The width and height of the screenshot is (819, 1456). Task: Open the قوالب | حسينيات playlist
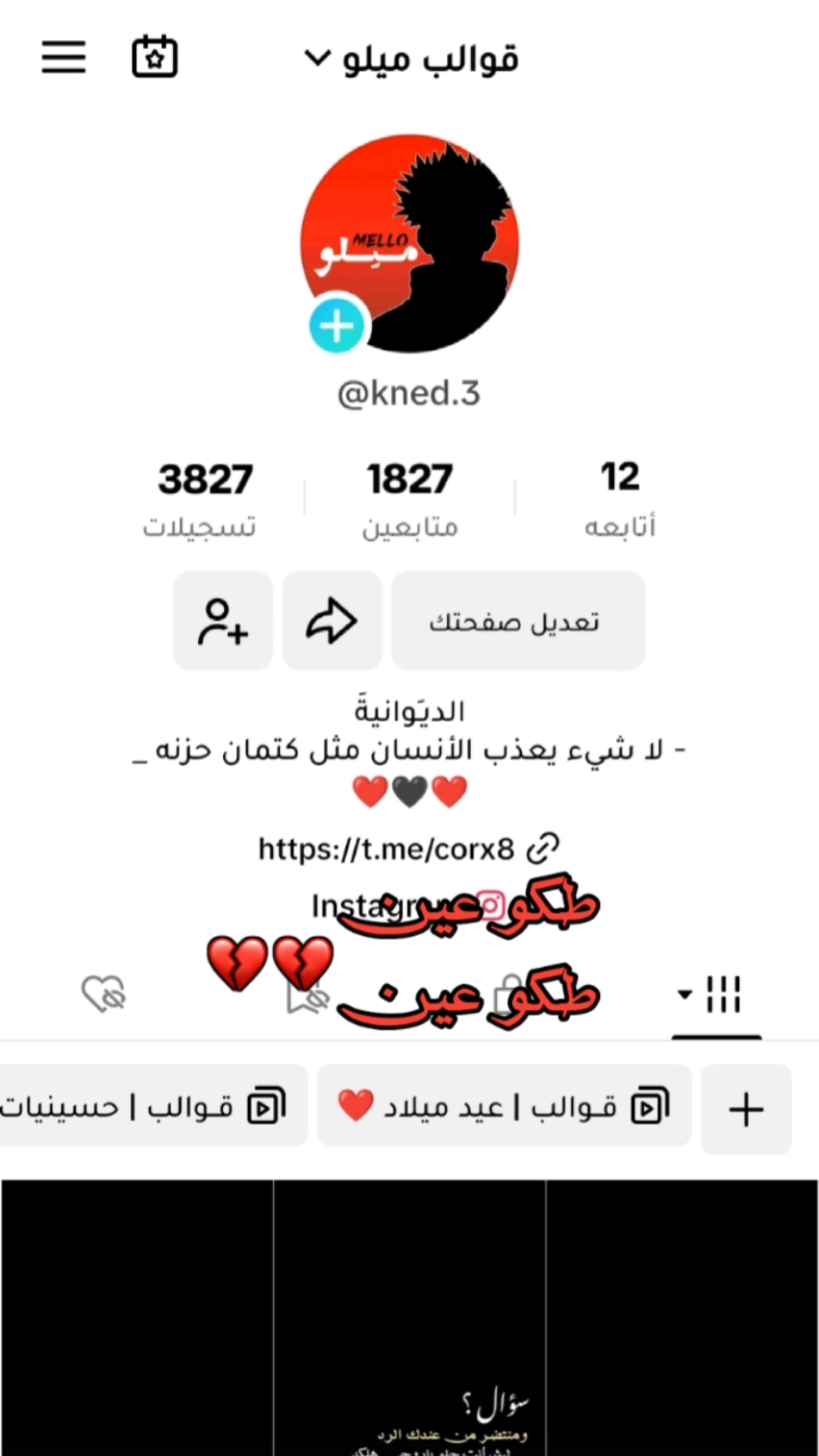(149, 1107)
